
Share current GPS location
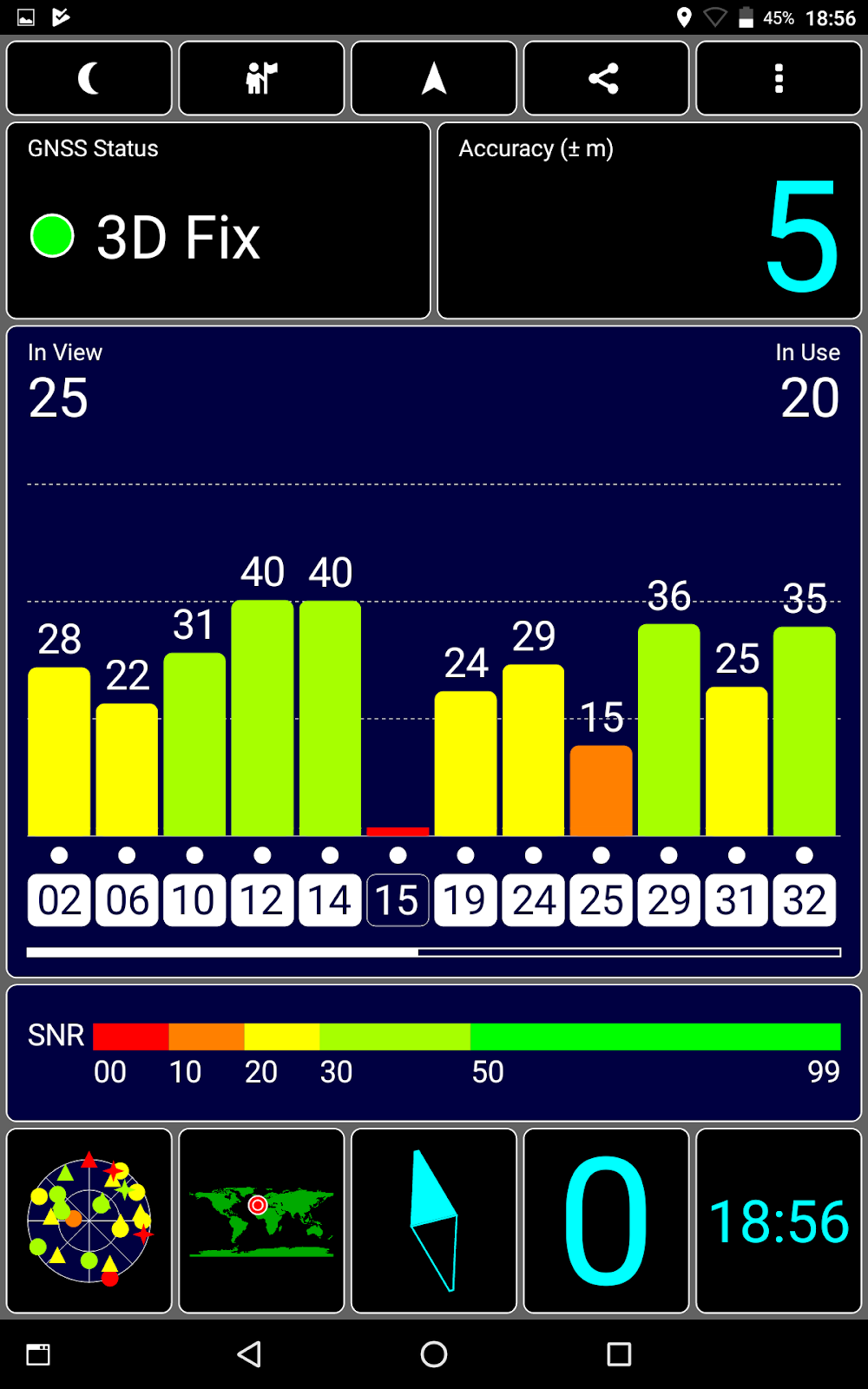point(605,78)
